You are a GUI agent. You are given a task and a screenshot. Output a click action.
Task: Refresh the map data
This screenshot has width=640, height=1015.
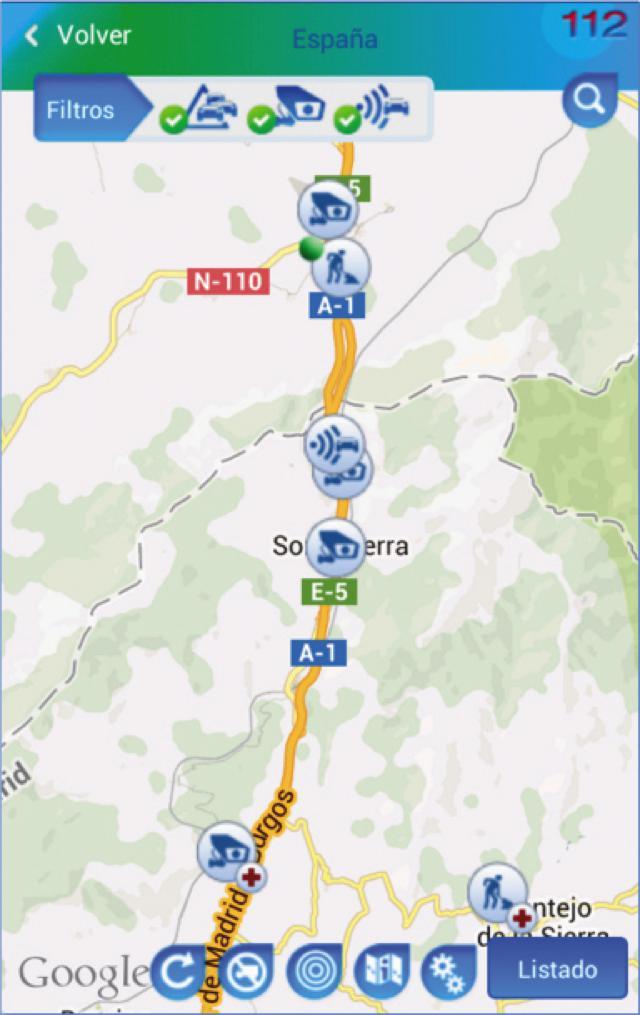[178, 971]
